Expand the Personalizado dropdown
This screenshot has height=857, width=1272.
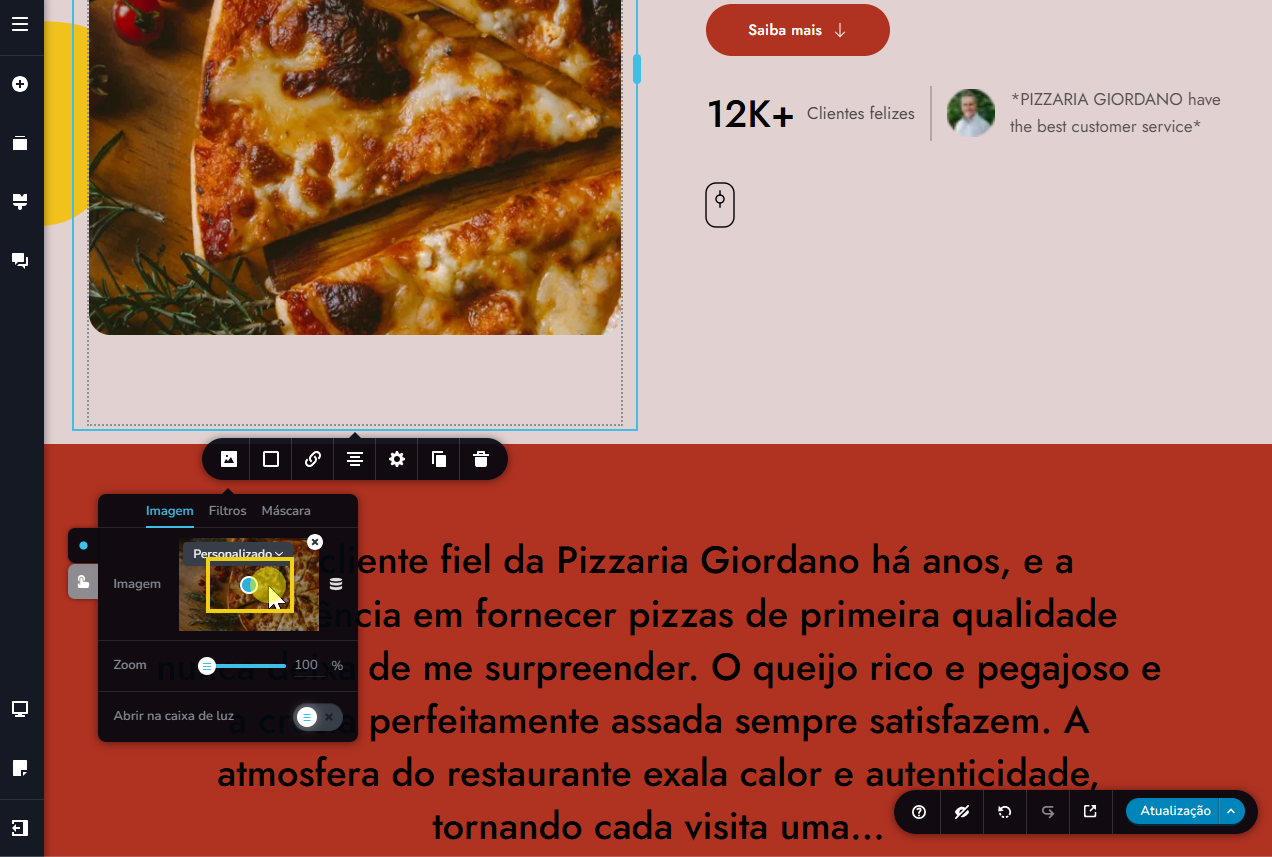tap(238, 553)
